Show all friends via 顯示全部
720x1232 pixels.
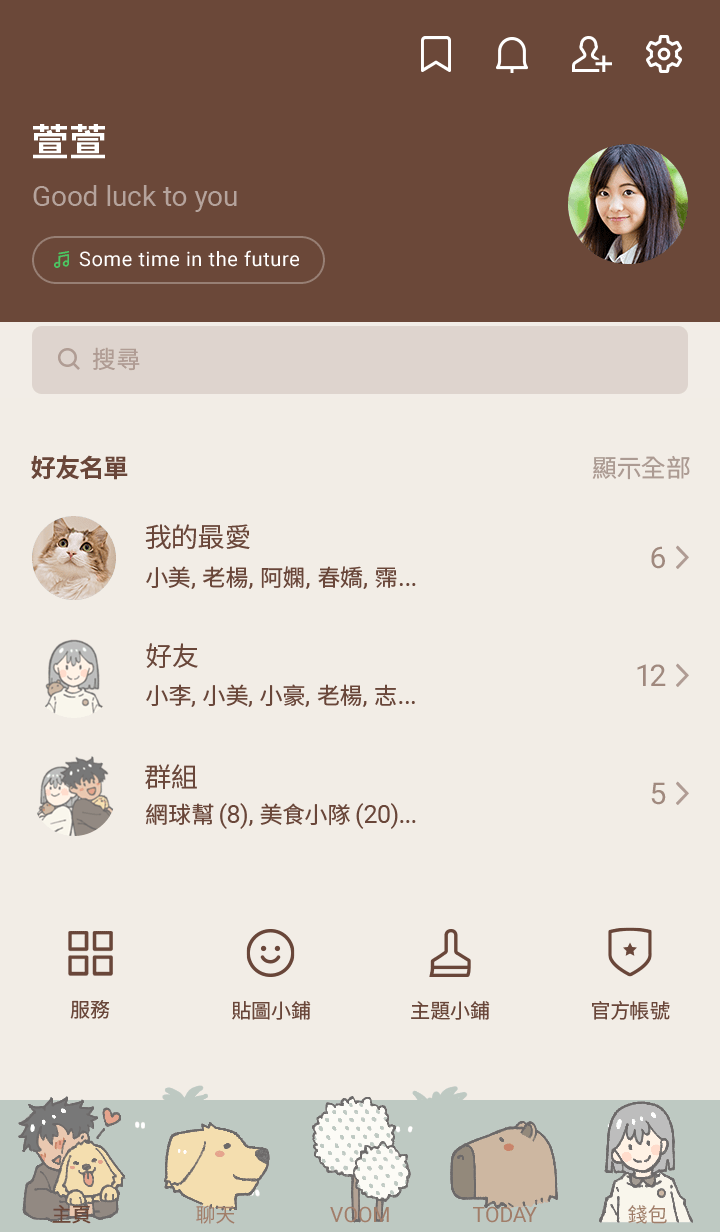(x=641, y=468)
